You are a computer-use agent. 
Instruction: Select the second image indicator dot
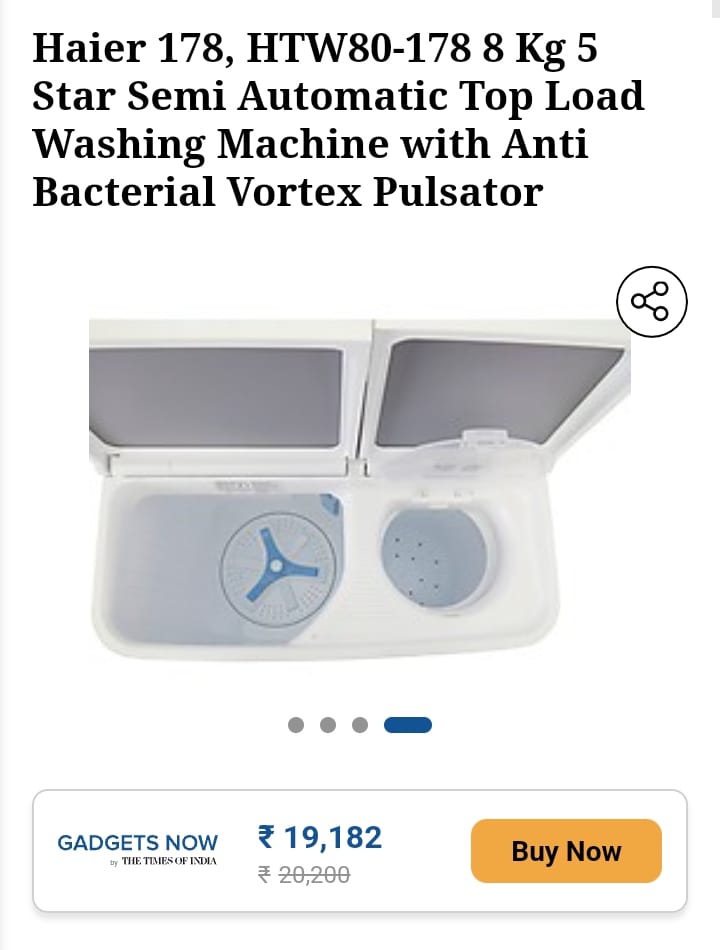click(x=328, y=725)
